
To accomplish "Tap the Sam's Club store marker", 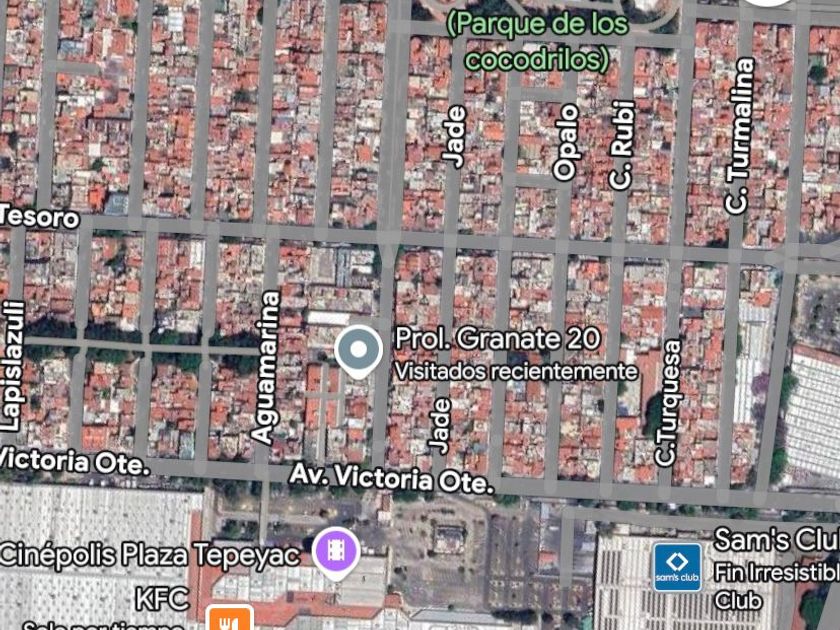I will tap(677, 566).
